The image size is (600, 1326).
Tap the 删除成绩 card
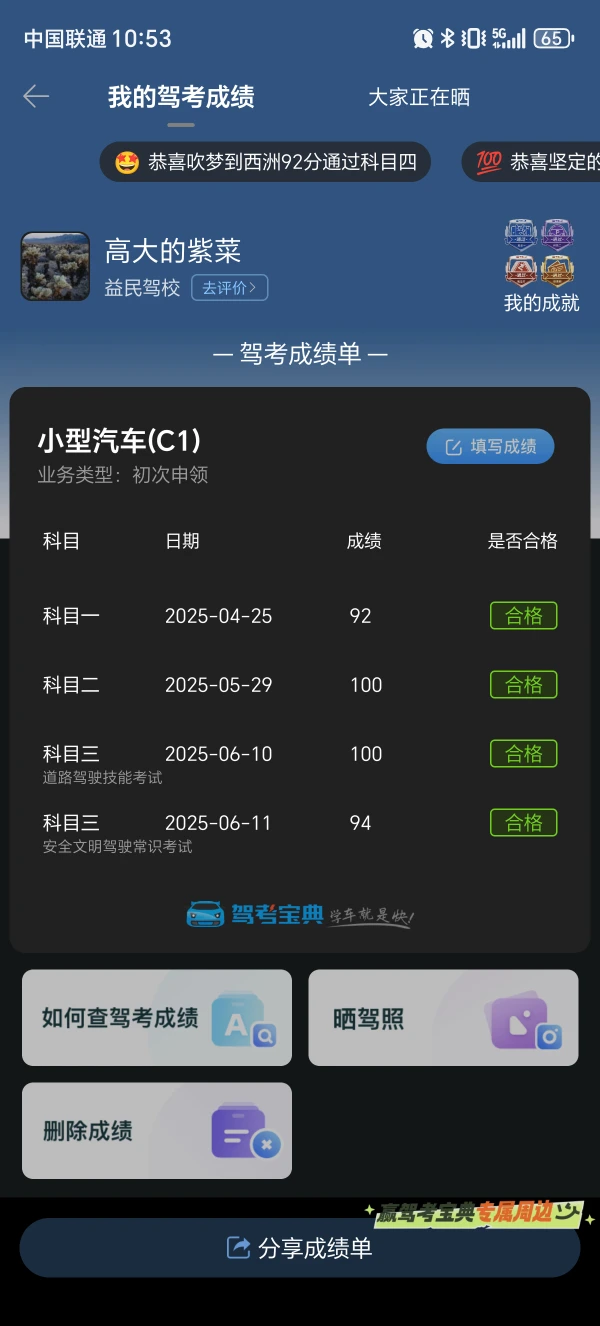coord(157,1131)
